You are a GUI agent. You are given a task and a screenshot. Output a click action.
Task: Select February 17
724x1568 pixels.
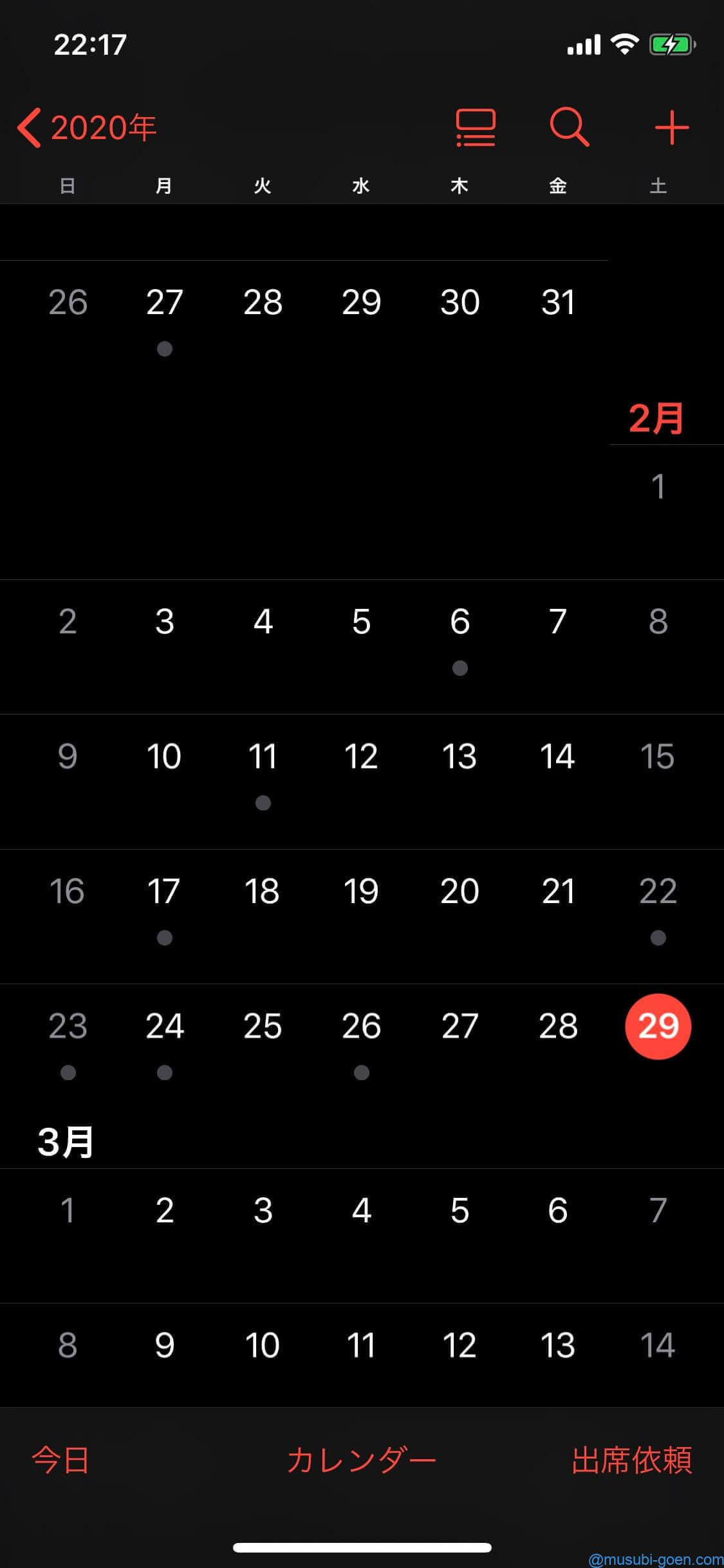tap(164, 891)
